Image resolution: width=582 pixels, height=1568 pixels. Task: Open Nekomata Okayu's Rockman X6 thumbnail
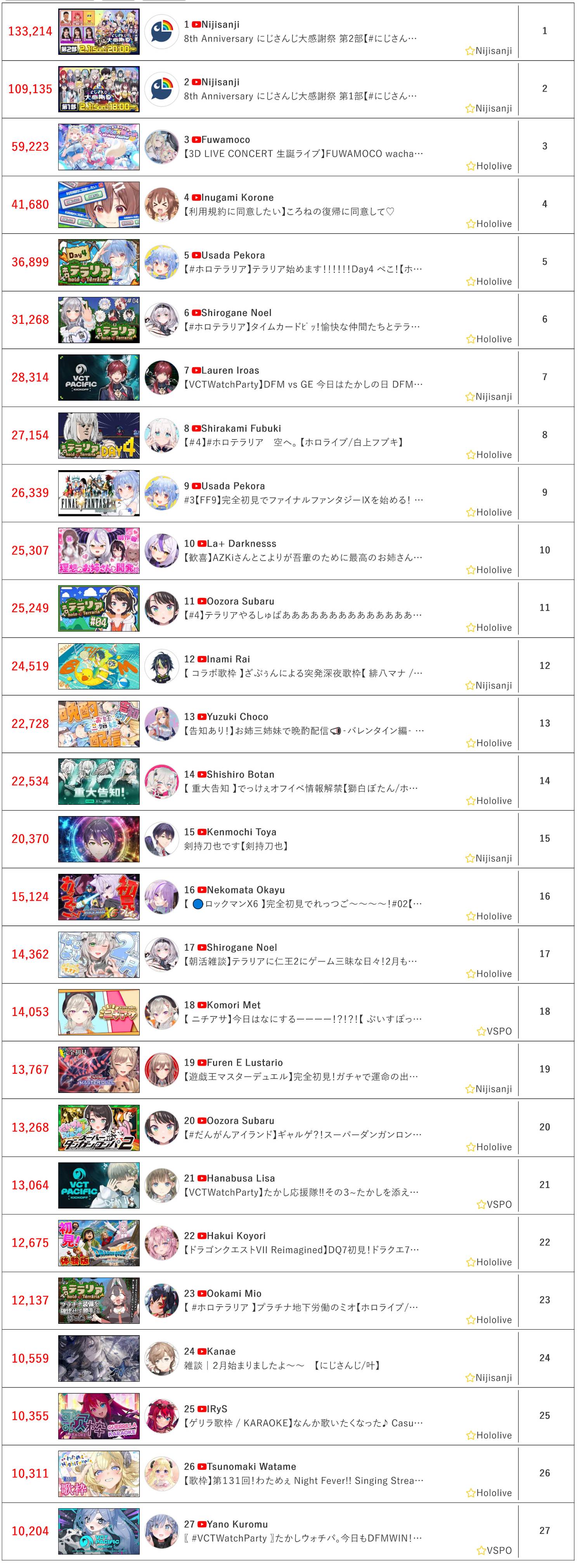point(99,897)
